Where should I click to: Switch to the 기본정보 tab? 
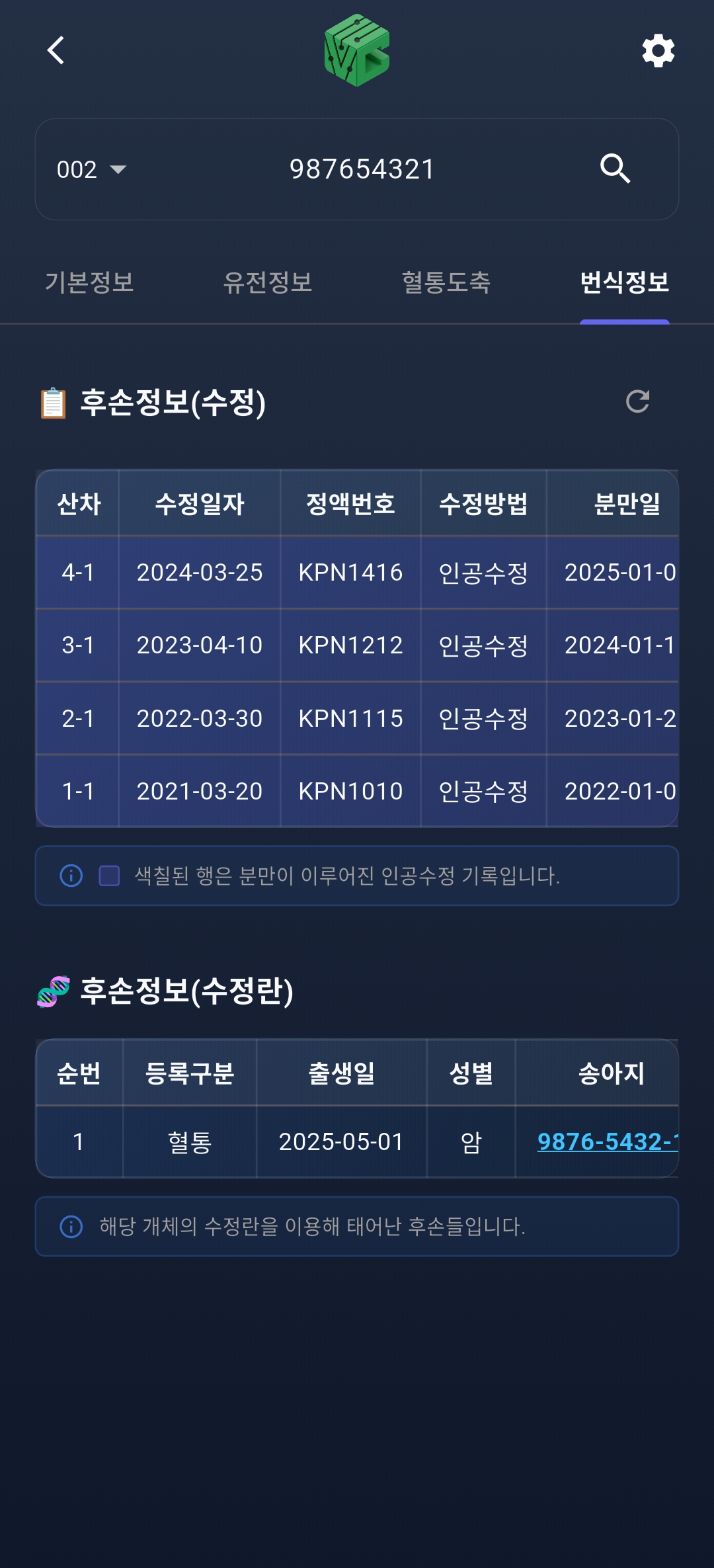click(x=91, y=283)
